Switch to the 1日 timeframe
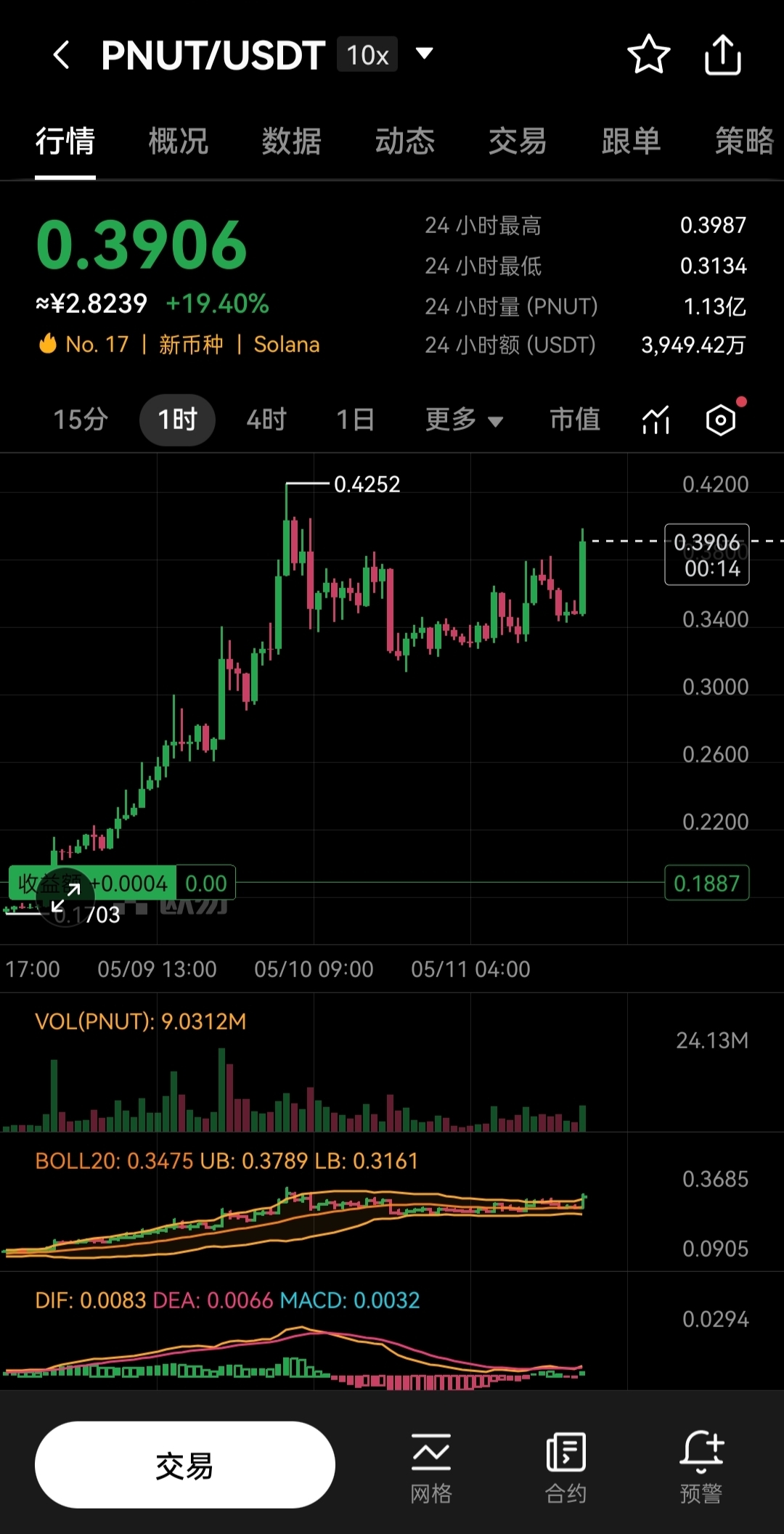The image size is (784, 1534). click(x=354, y=419)
